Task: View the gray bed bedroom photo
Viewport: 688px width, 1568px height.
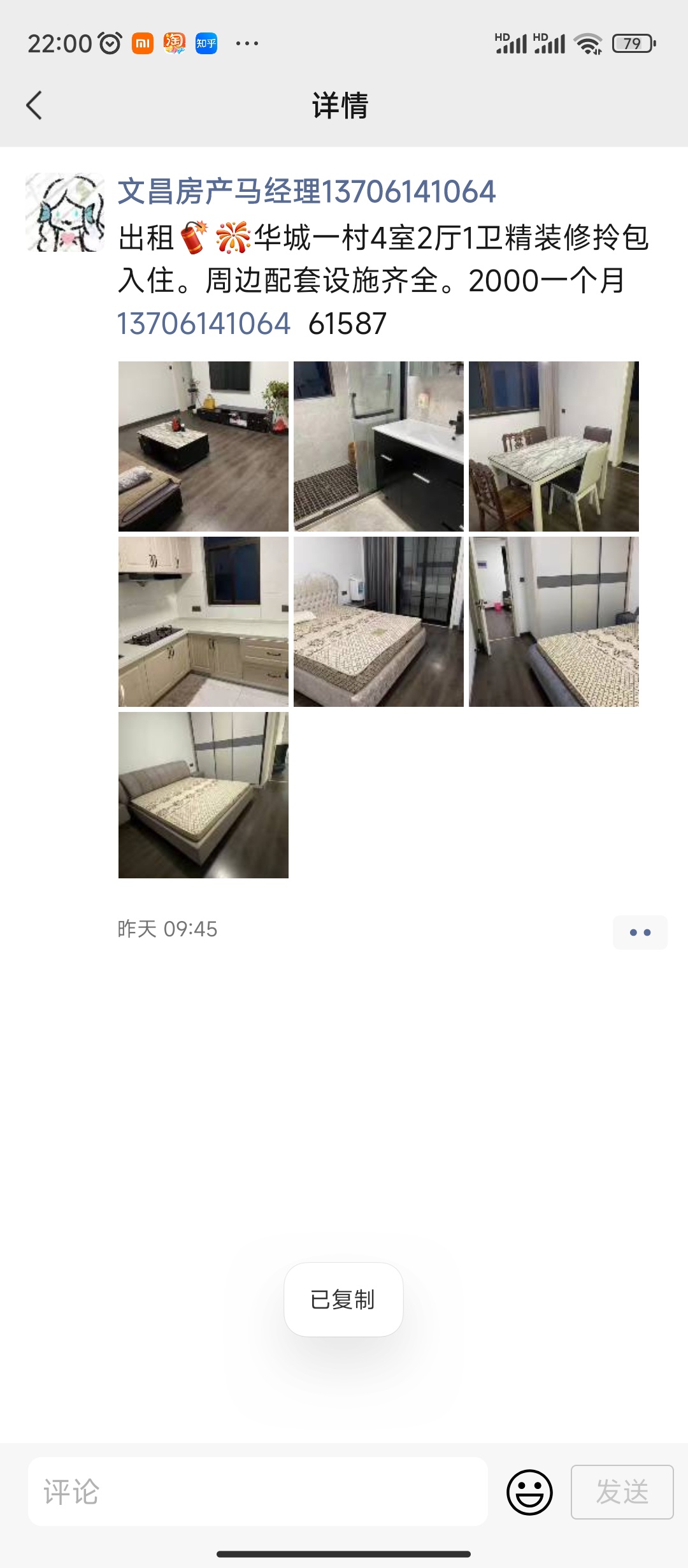Action: coord(203,795)
